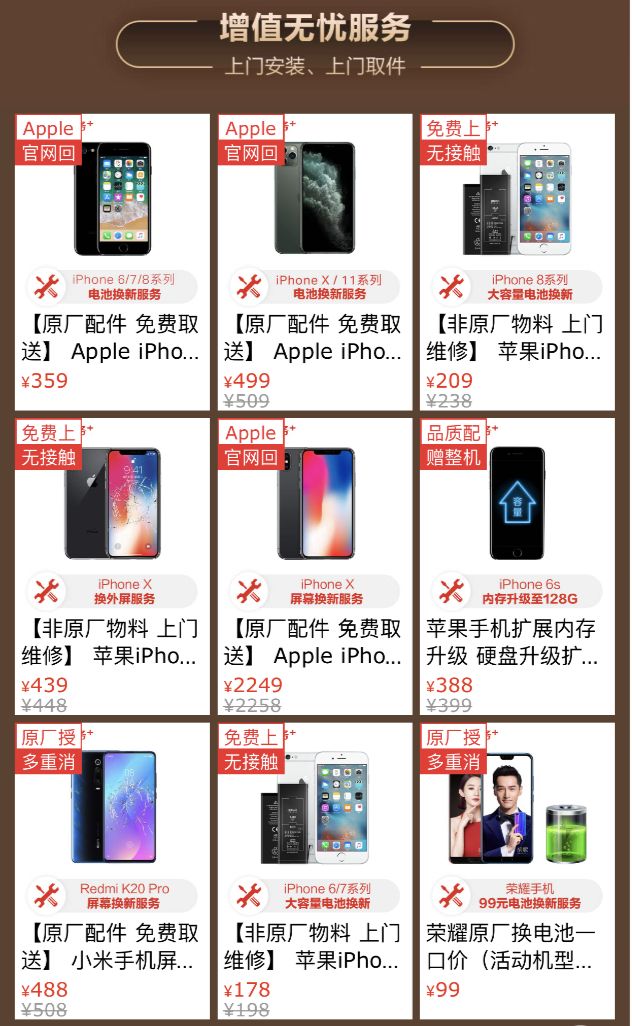Viewport: 632px width, 1026px height.
Task: View iPhone X outer screen replacement ¥439
Action: pyautogui.click(x=112, y=566)
